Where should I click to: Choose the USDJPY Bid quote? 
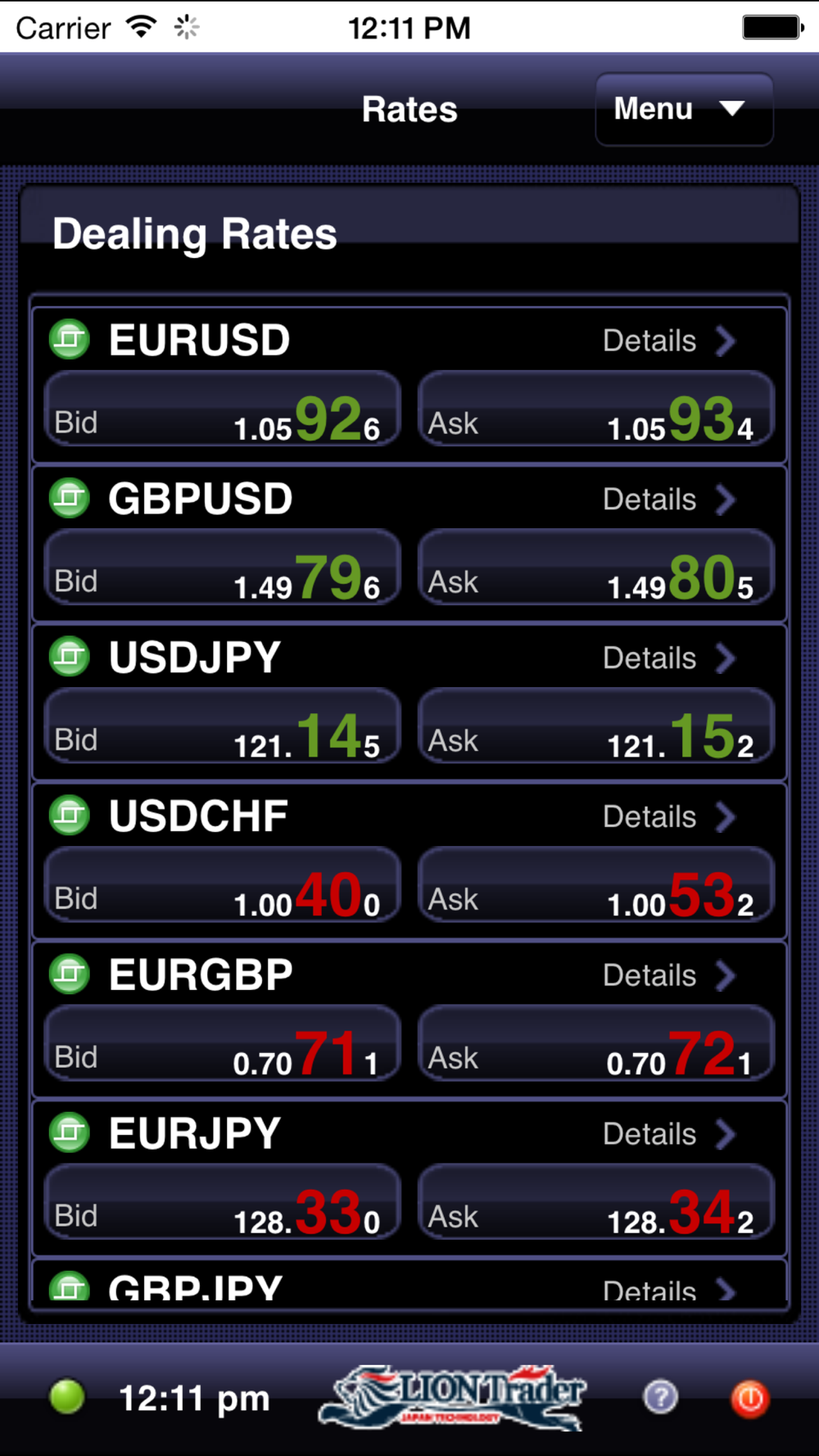click(x=223, y=728)
